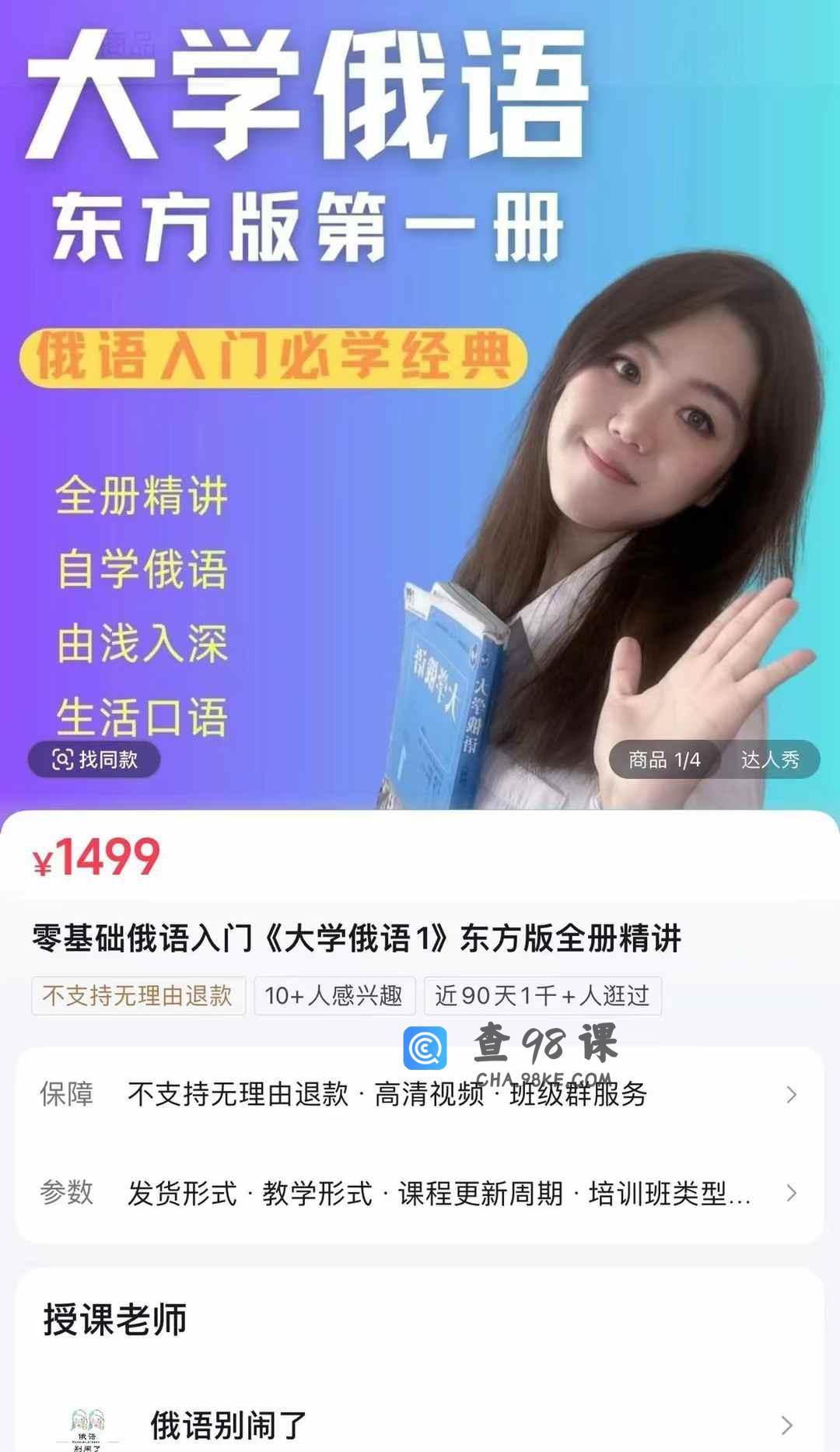
Task: Open the 保障 guarantee details row
Action: coord(420,1095)
